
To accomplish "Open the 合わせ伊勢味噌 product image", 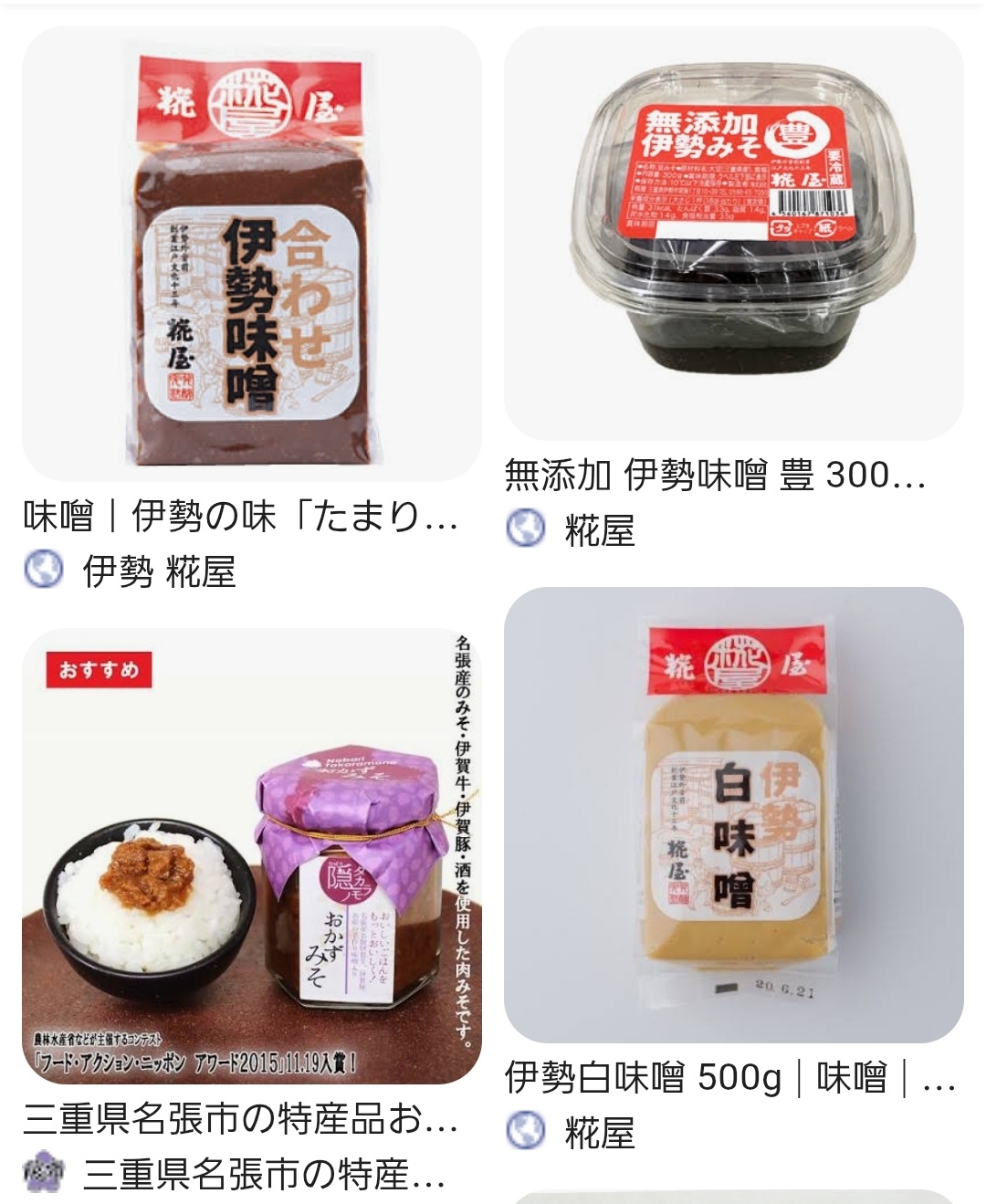I will pos(251,254).
